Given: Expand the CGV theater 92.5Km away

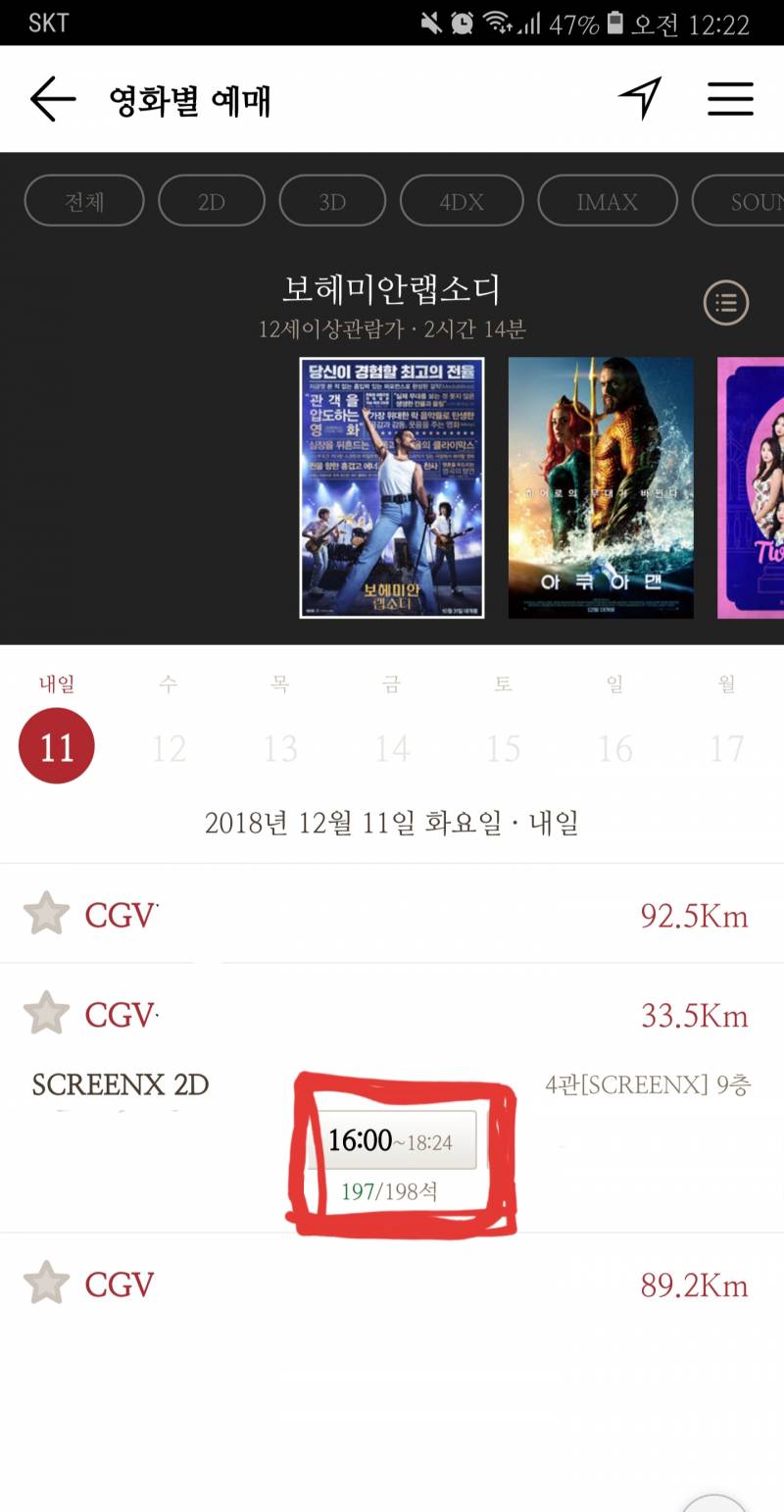Looking at the screenshot, I should (392, 914).
